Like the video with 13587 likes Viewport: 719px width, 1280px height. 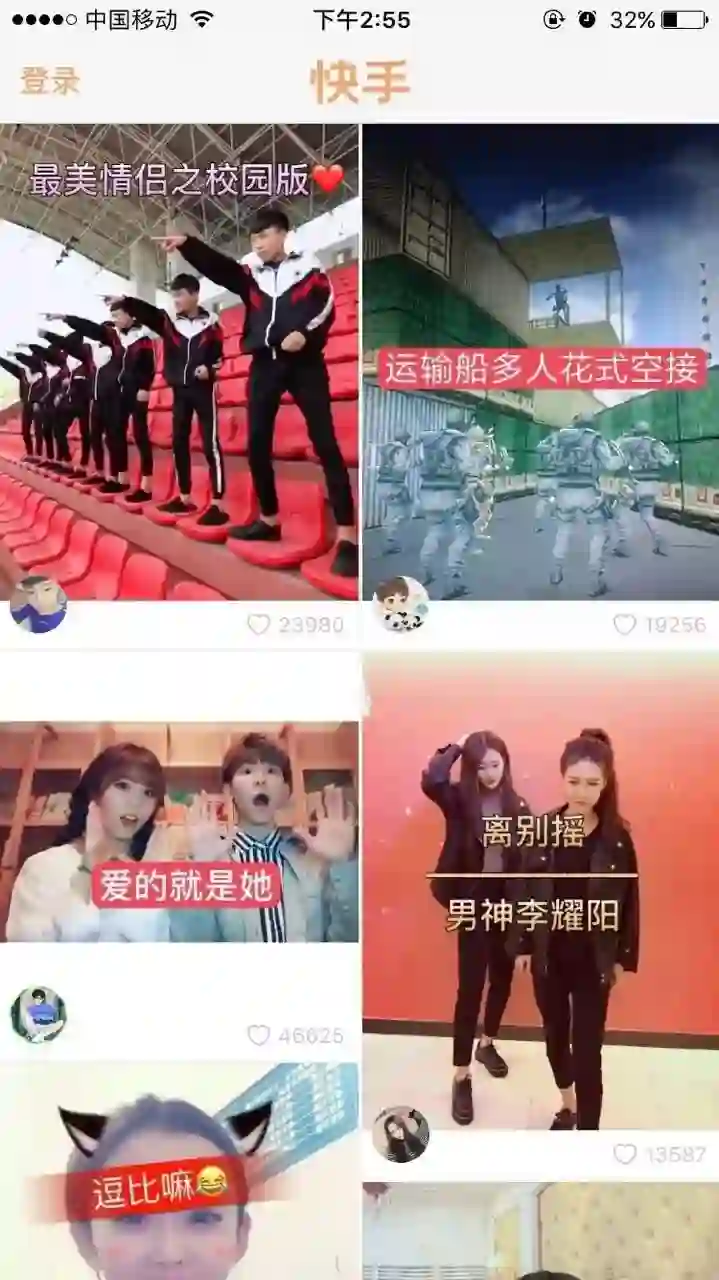[625, 1154]
